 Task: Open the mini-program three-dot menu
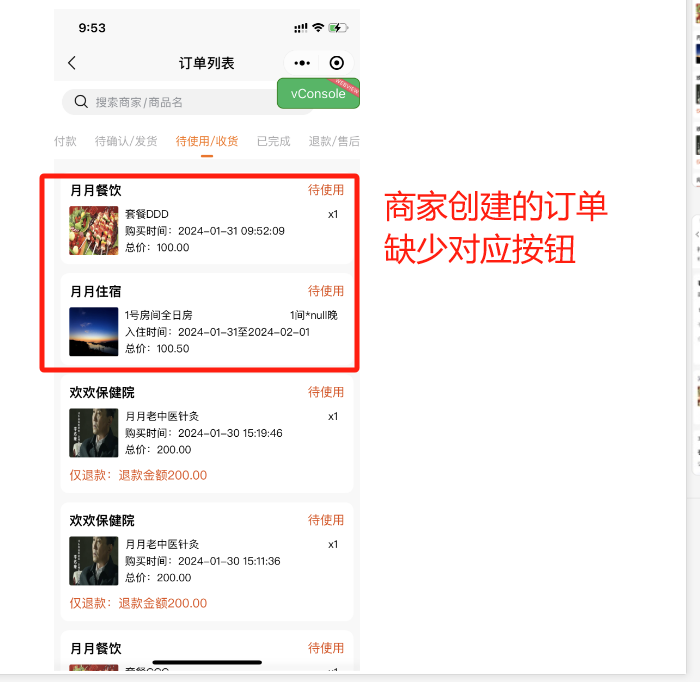pyautogui.click(x=302, y=63)
